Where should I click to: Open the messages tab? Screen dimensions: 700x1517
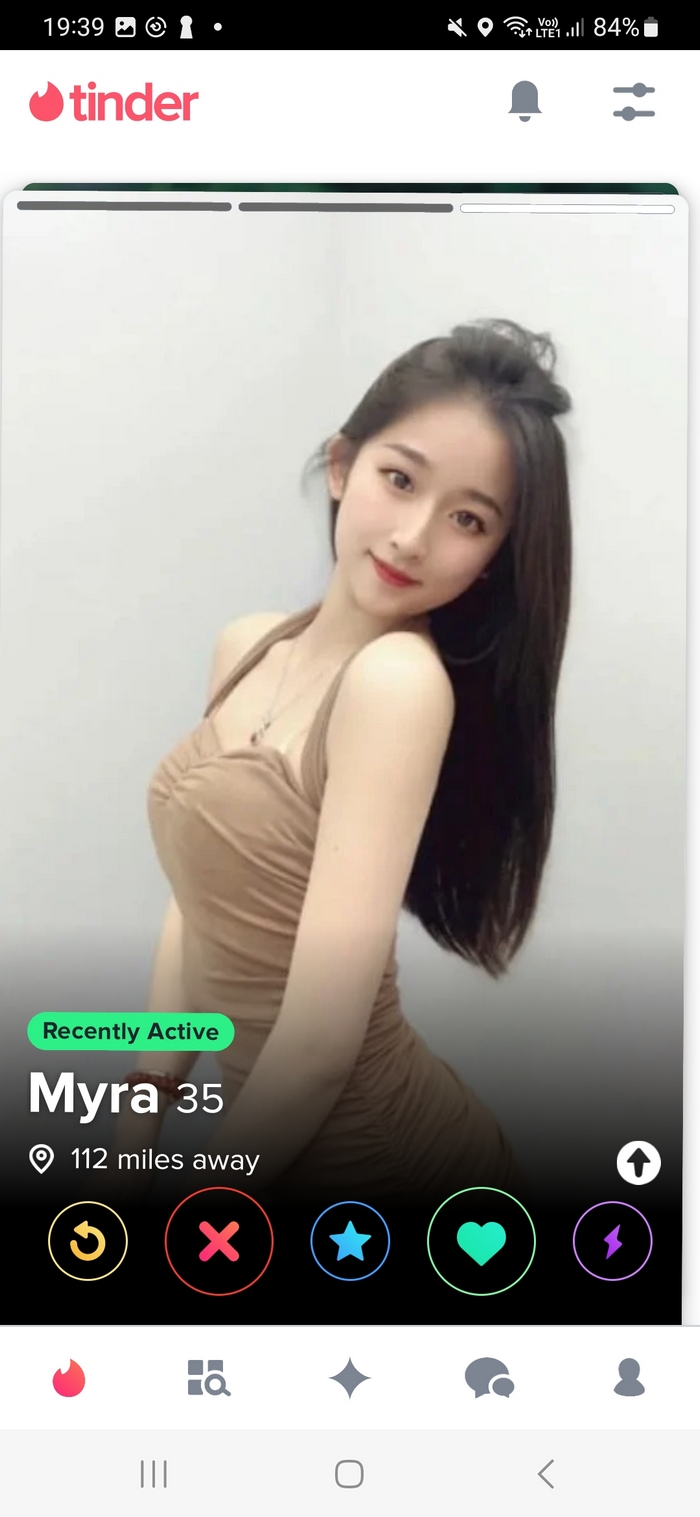click(x=489, y=1378)
